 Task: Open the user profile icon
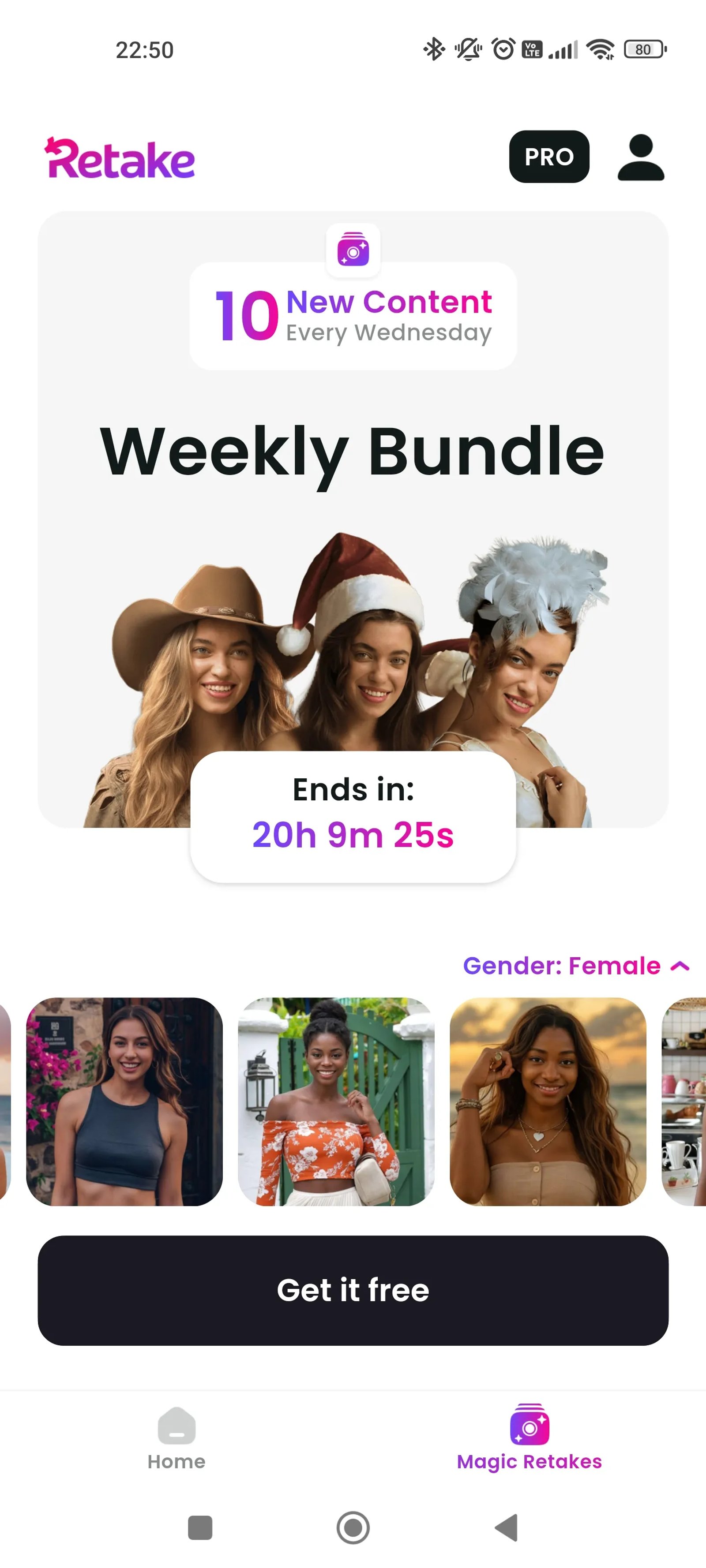640,158
